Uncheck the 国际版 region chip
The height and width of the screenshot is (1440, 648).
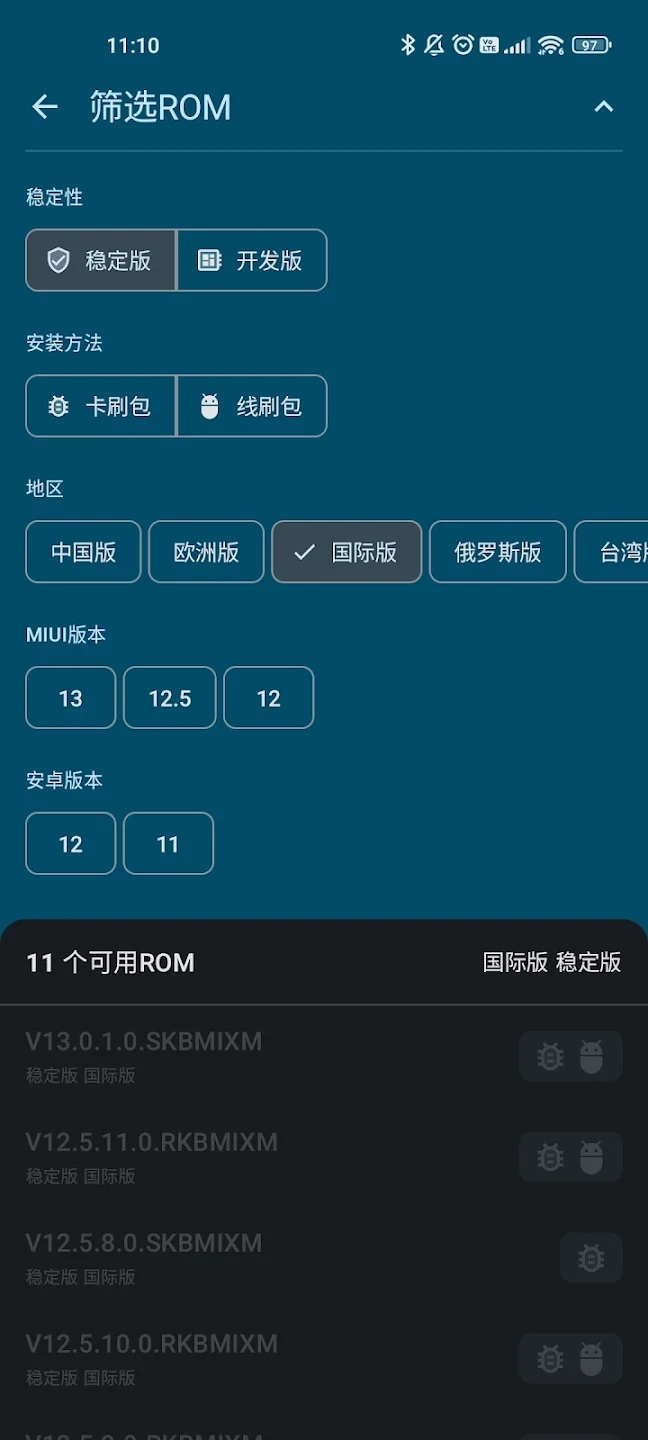tap(346, 552)
